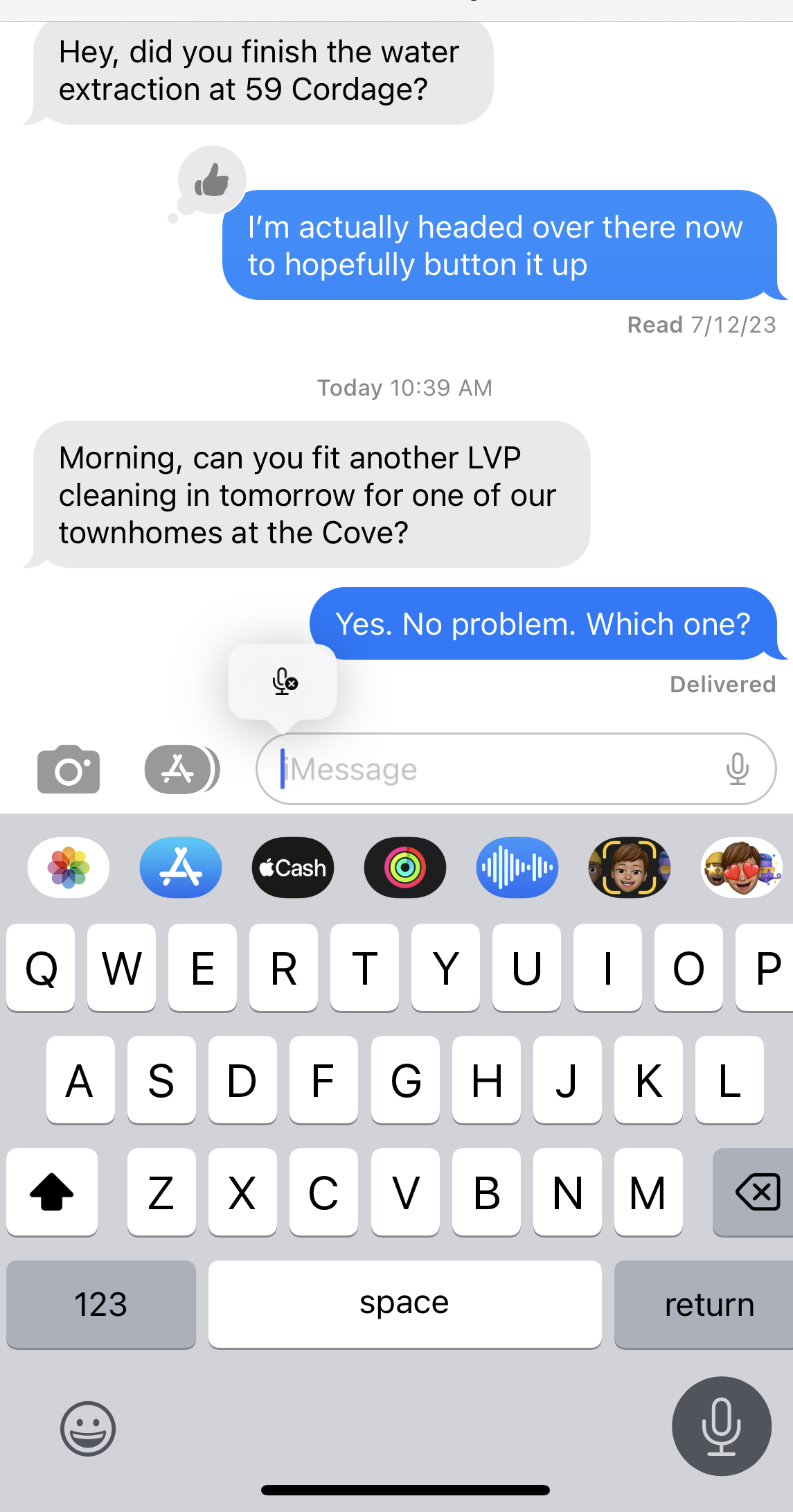The image size is (793, 1512).
Task: Open the camera to attach a photo
Action: [69, 769]
